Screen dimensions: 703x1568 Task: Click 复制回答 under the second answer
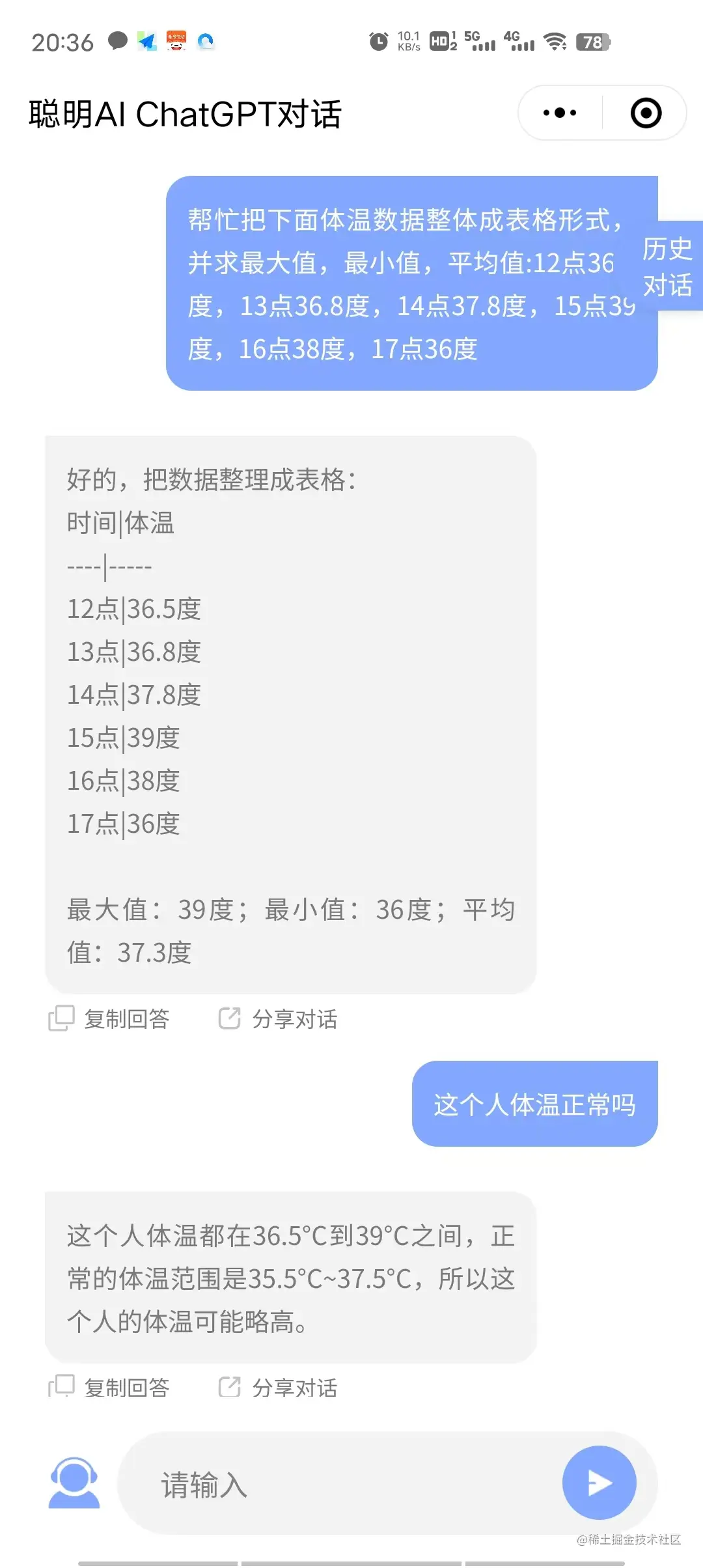128,1387
